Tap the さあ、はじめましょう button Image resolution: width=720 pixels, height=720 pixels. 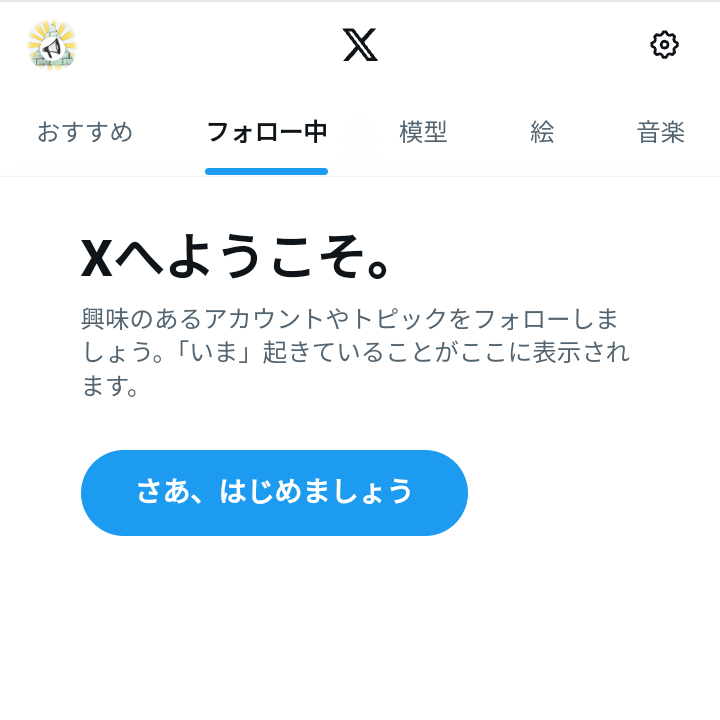(x=274, y=492)
